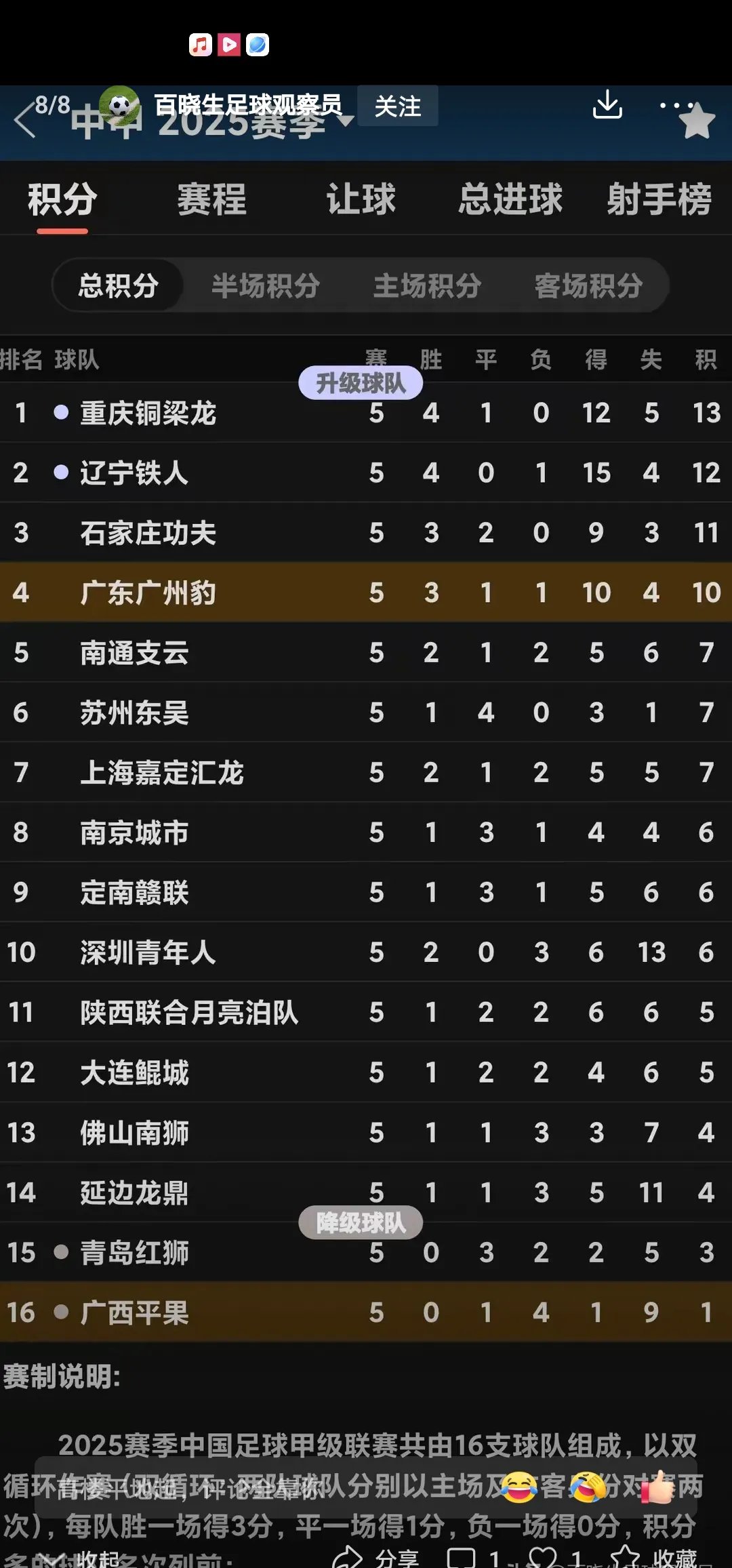The width and height of the screenshot is (732, 1568).
Task: Go back from the image viewer
Action: click(x=25, y=121)
